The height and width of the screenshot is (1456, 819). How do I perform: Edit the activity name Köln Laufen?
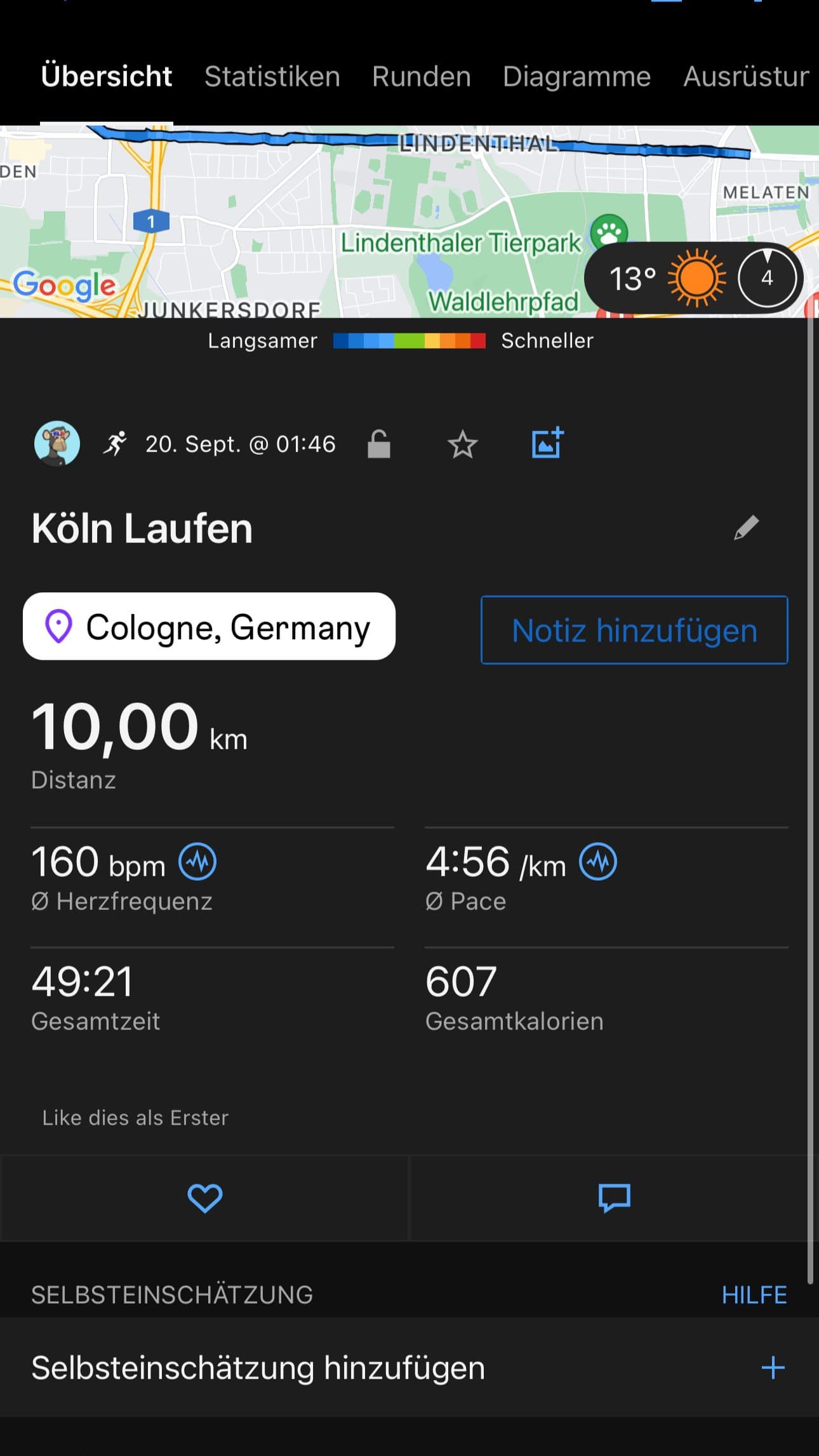(x=747, y=528)
